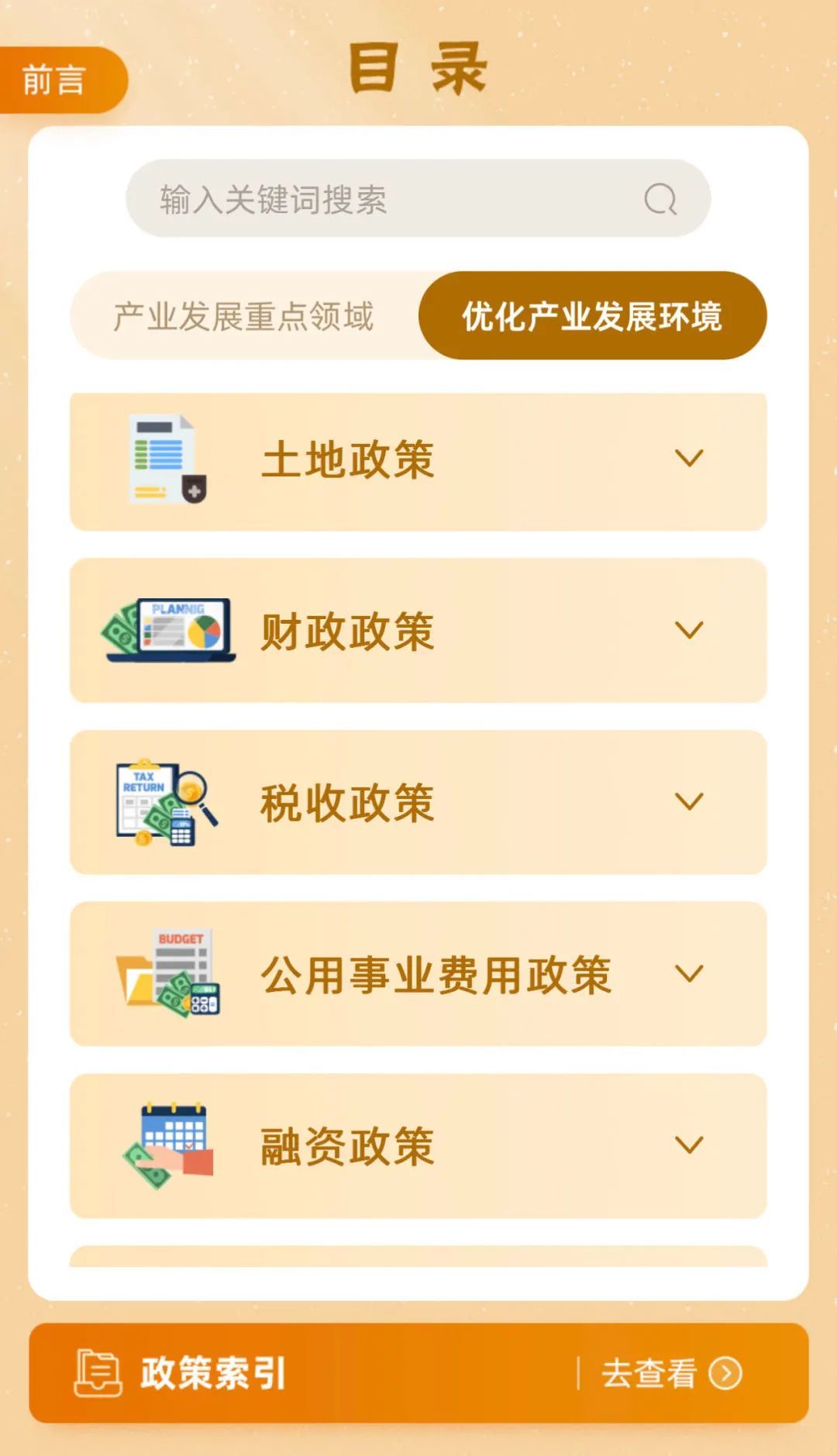Switch to 产业发展重点领域 tab

coord(243,316)
